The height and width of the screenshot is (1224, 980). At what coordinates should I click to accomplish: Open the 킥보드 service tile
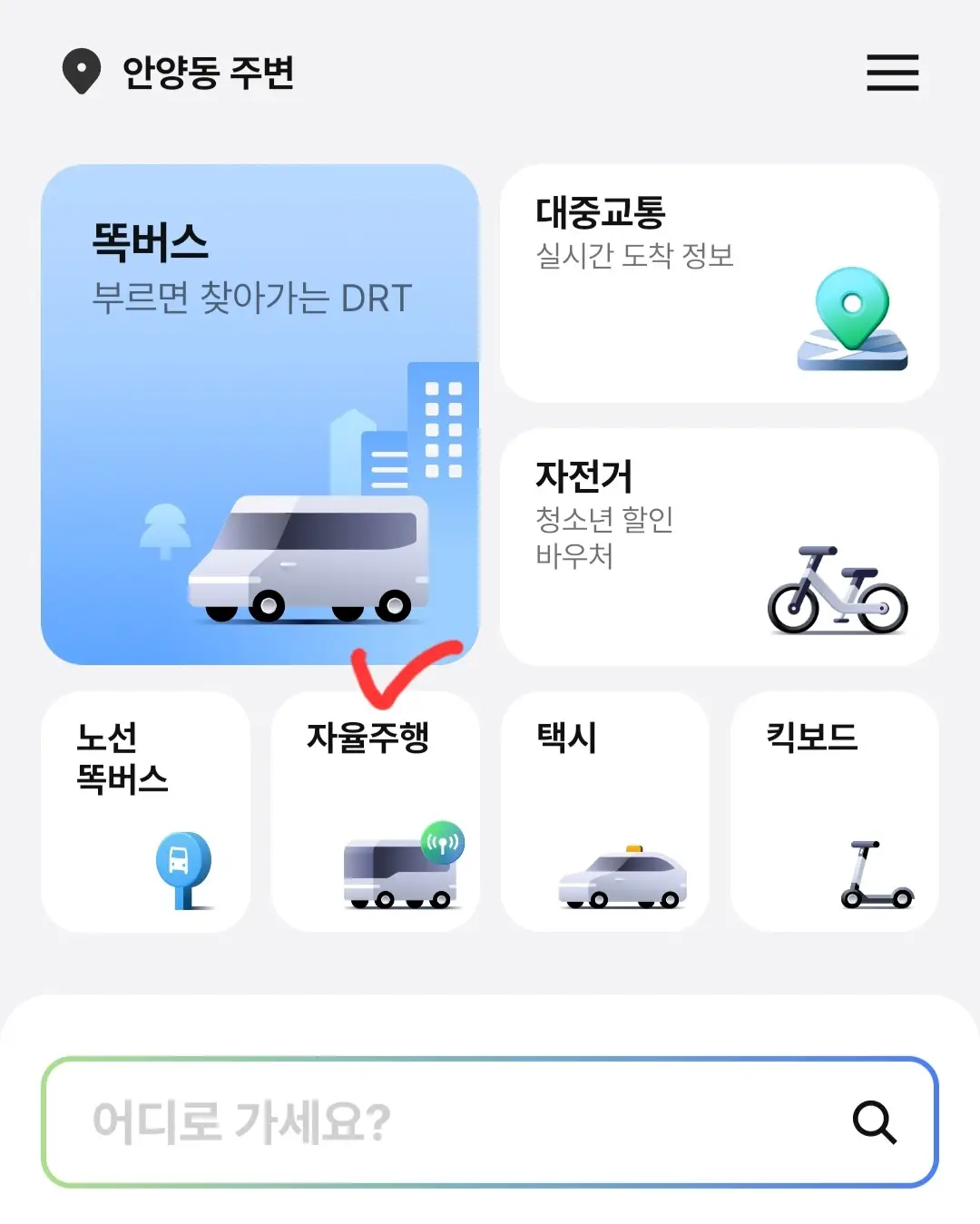[x=835, y=808]
